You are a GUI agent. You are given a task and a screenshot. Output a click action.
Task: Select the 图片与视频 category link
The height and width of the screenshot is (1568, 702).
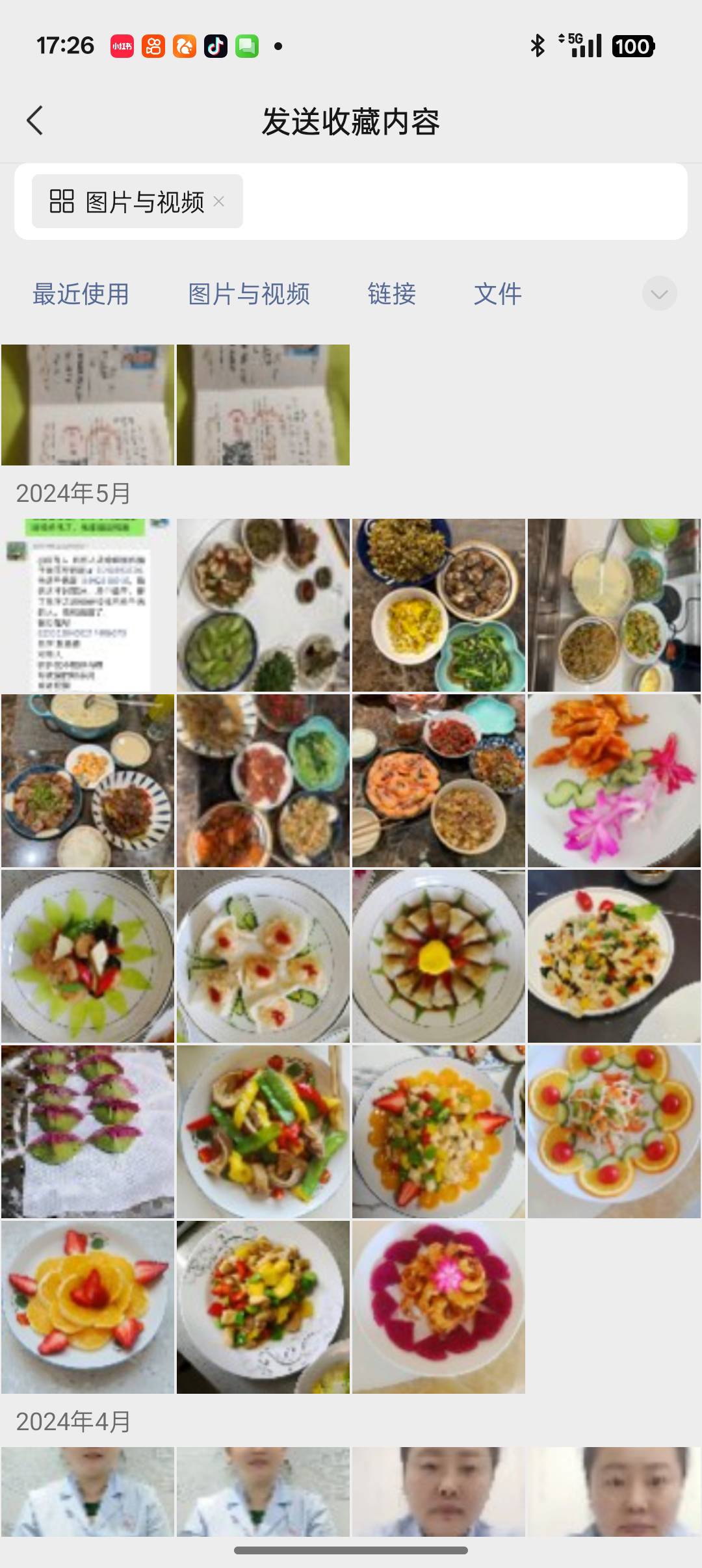[x=248, y=294]
